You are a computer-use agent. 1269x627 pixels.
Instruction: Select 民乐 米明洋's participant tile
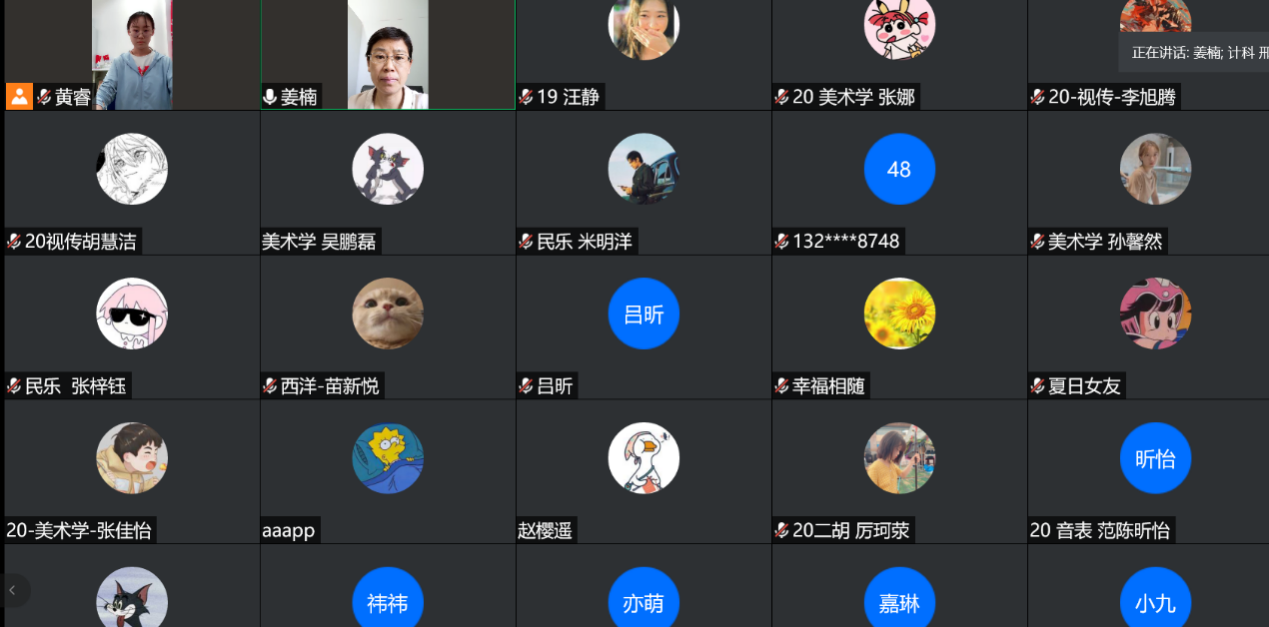coord(643,182)
